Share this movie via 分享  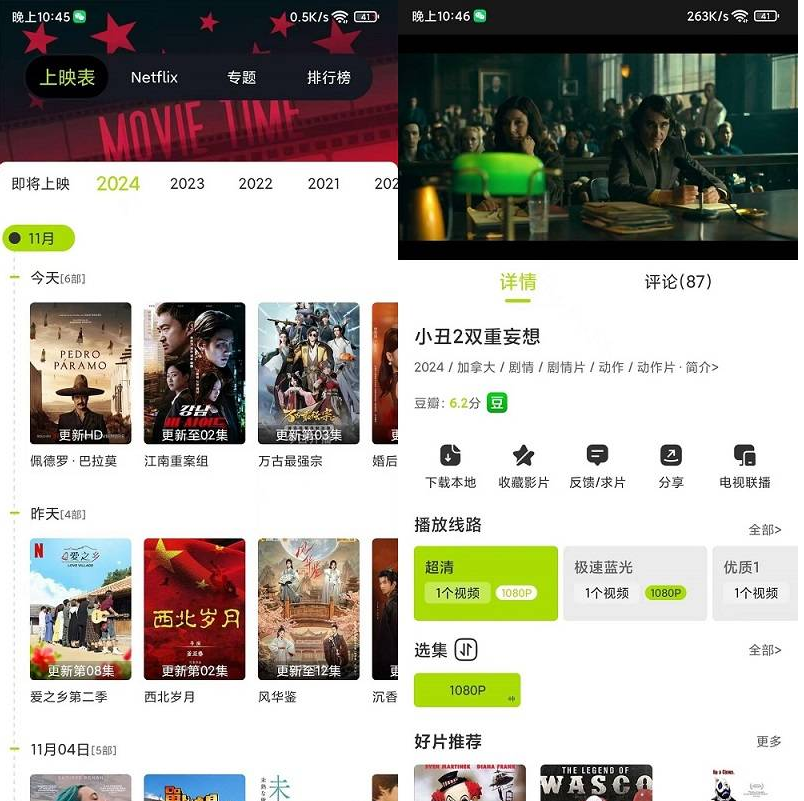click(671, 467)
